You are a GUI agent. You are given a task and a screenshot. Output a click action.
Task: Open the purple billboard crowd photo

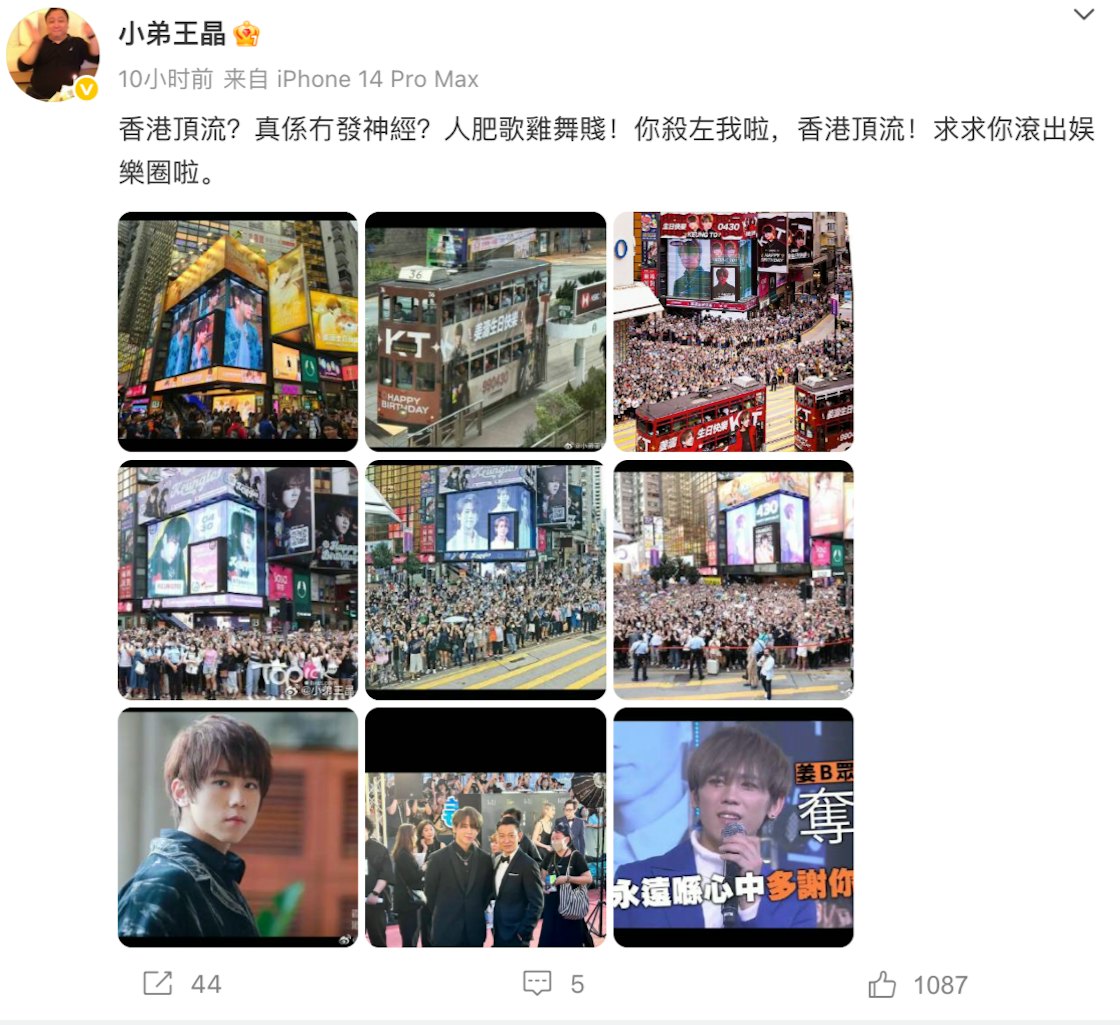[238, 579]
